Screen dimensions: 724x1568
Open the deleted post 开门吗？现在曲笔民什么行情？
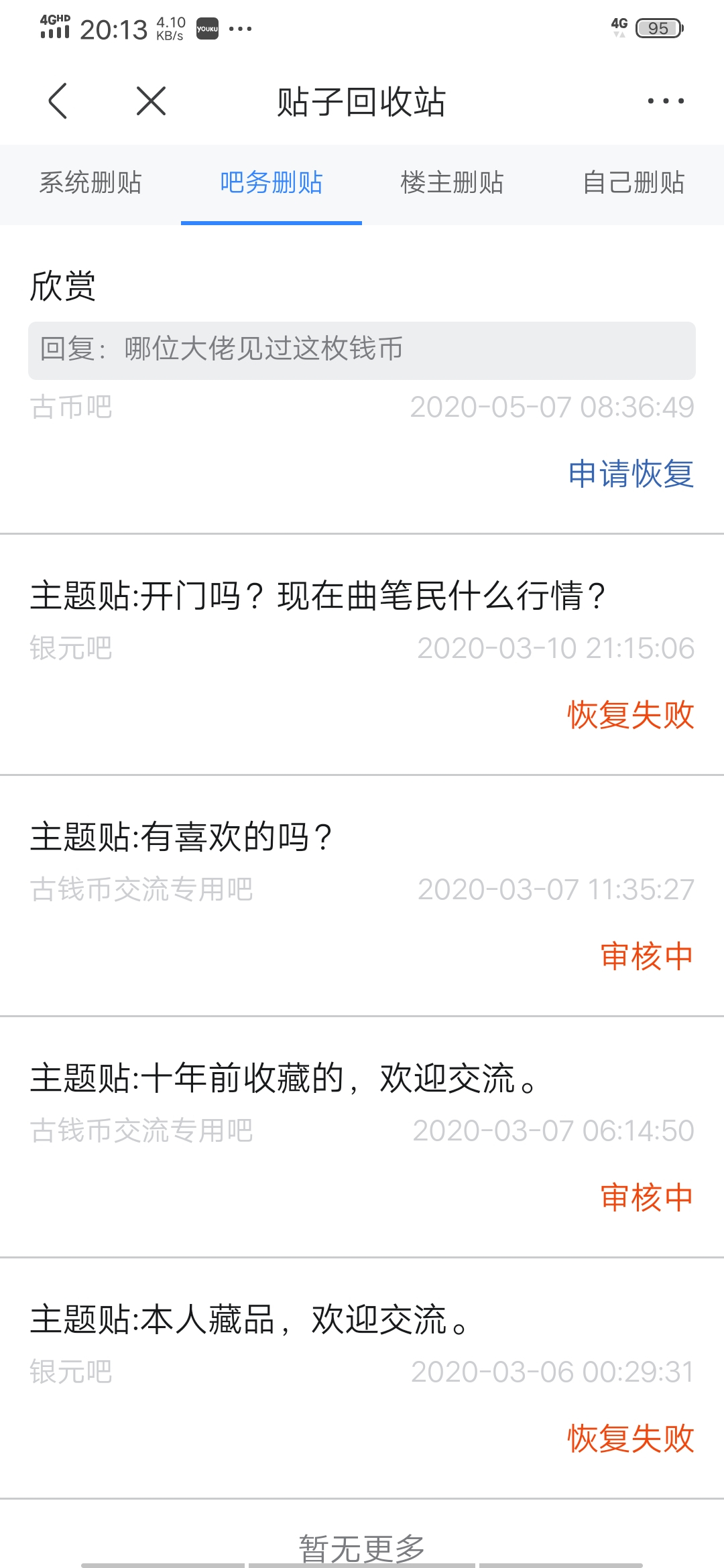tap(318, 595)
